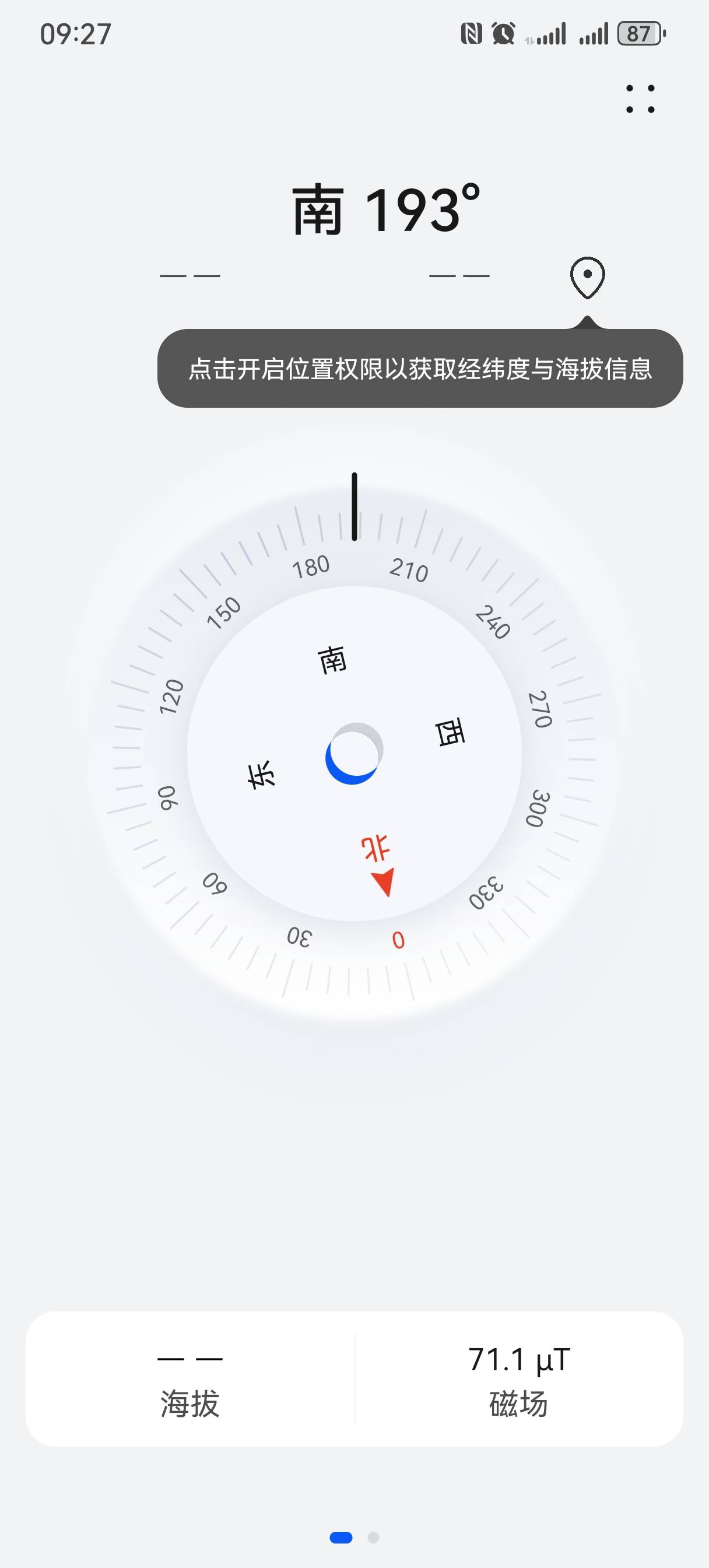The width and height of the screenshot is (709, 1568).
Task: Tap the location pin to enable positioning
Action: 587,278
